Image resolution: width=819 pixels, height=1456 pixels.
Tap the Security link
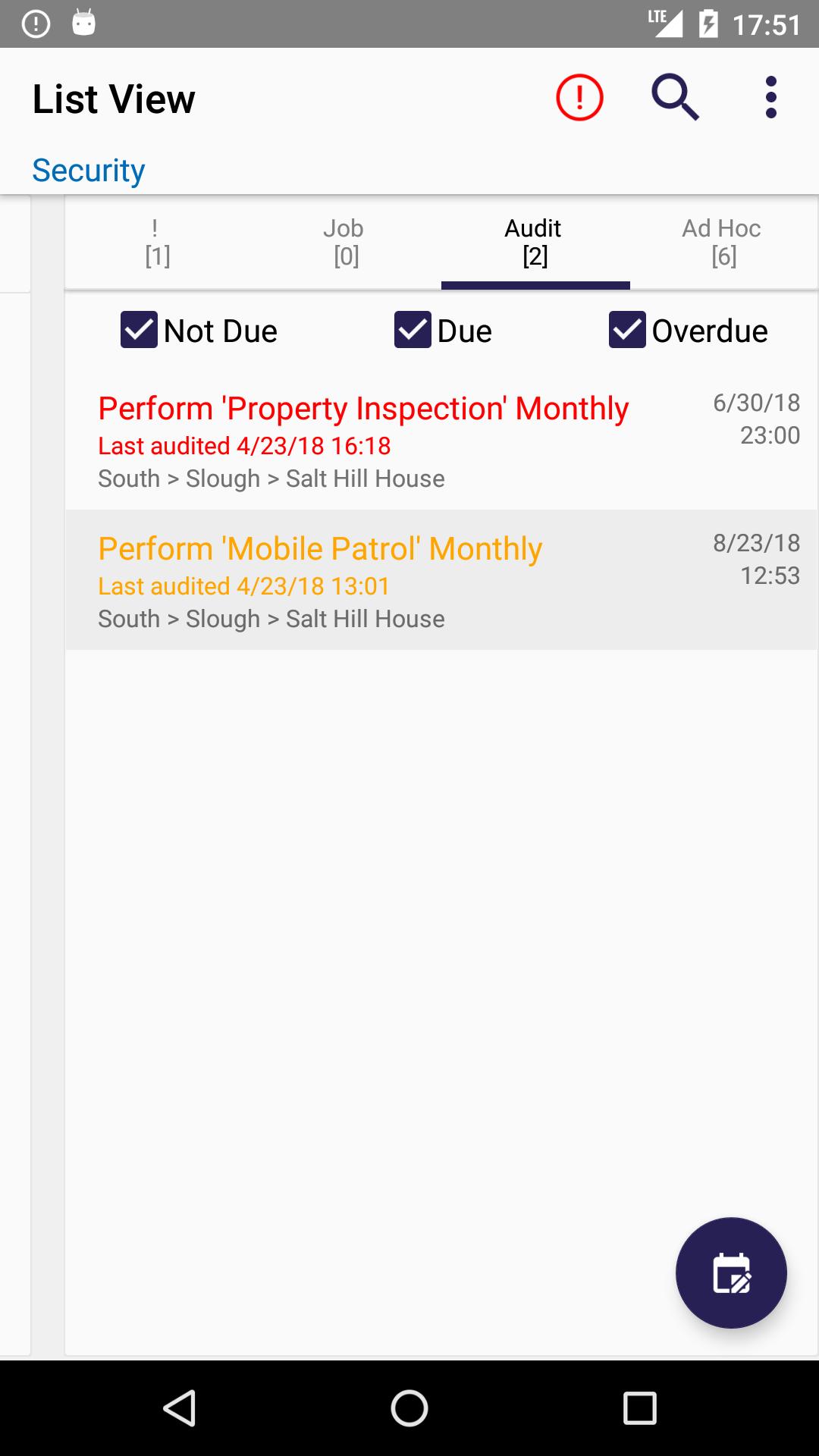(x=89, y=171)
